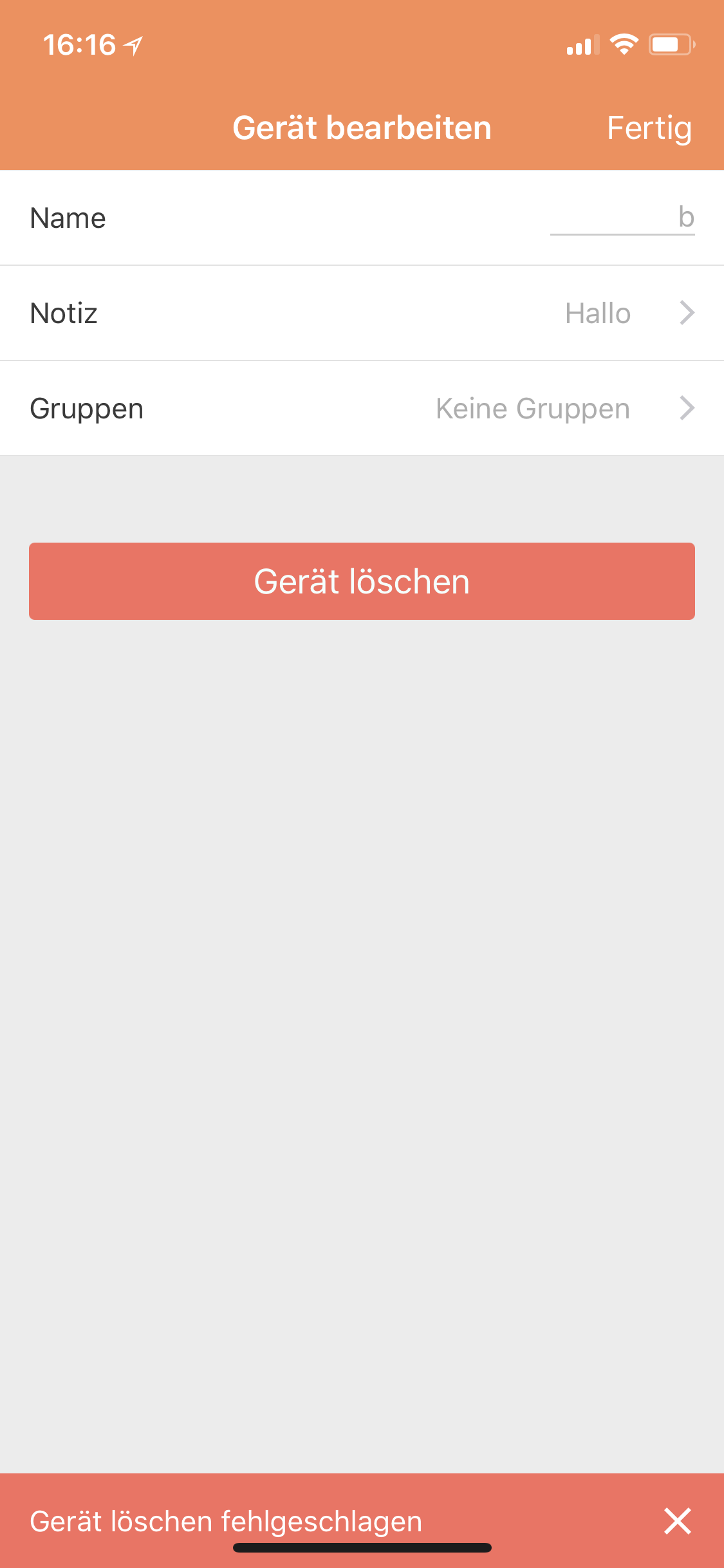Viewport: 724px width, 1568px height.
Task: Tap Fertig to finish editing
Action: [649, 128]
